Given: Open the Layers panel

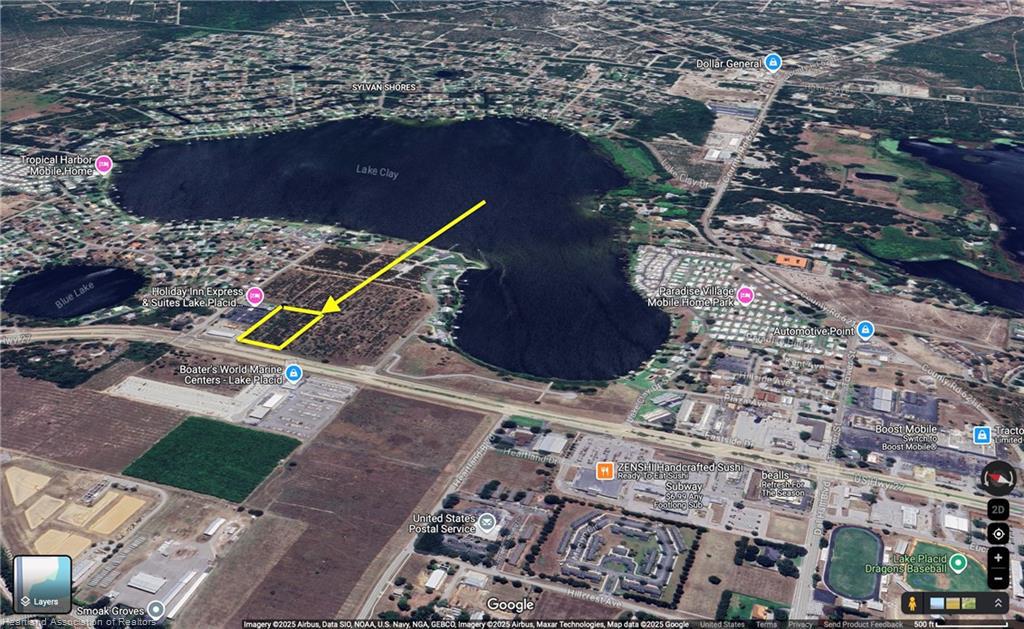Looking at the screenshot, I should pos(42,584).
